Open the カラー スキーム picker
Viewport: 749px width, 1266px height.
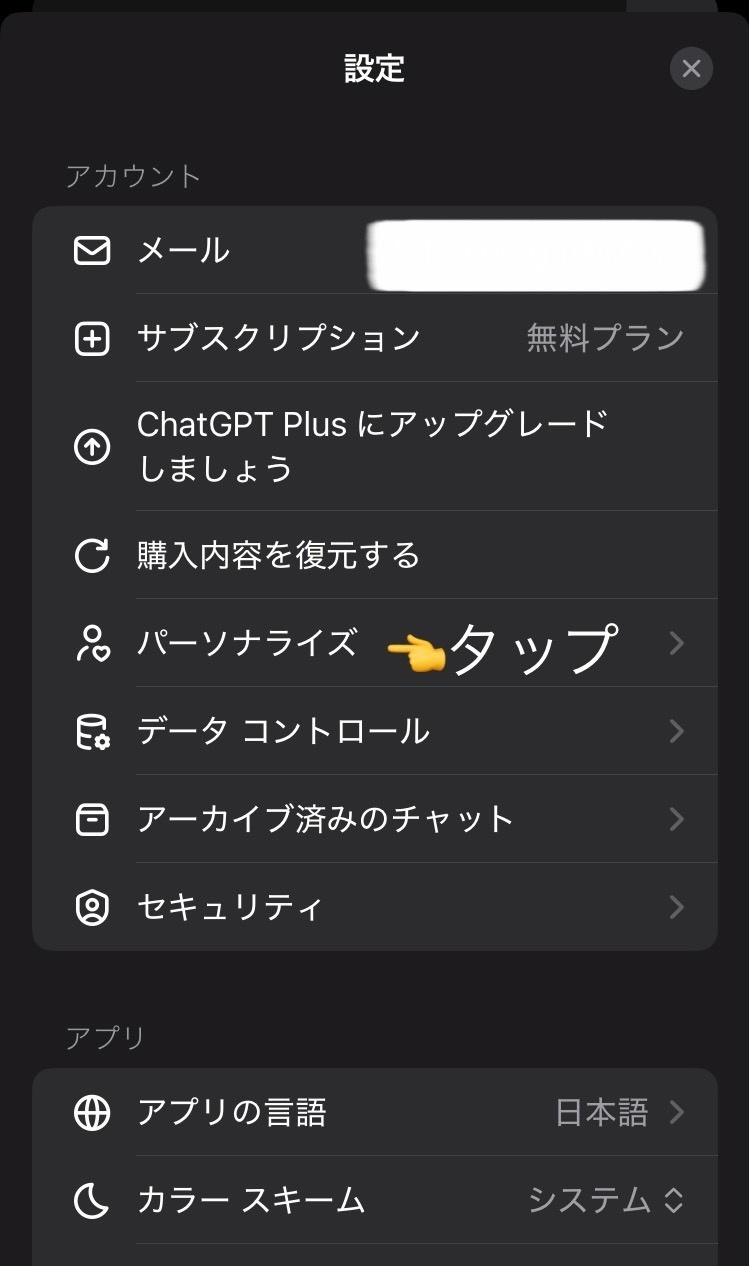pyautogui.click(x=374, y=1200)
